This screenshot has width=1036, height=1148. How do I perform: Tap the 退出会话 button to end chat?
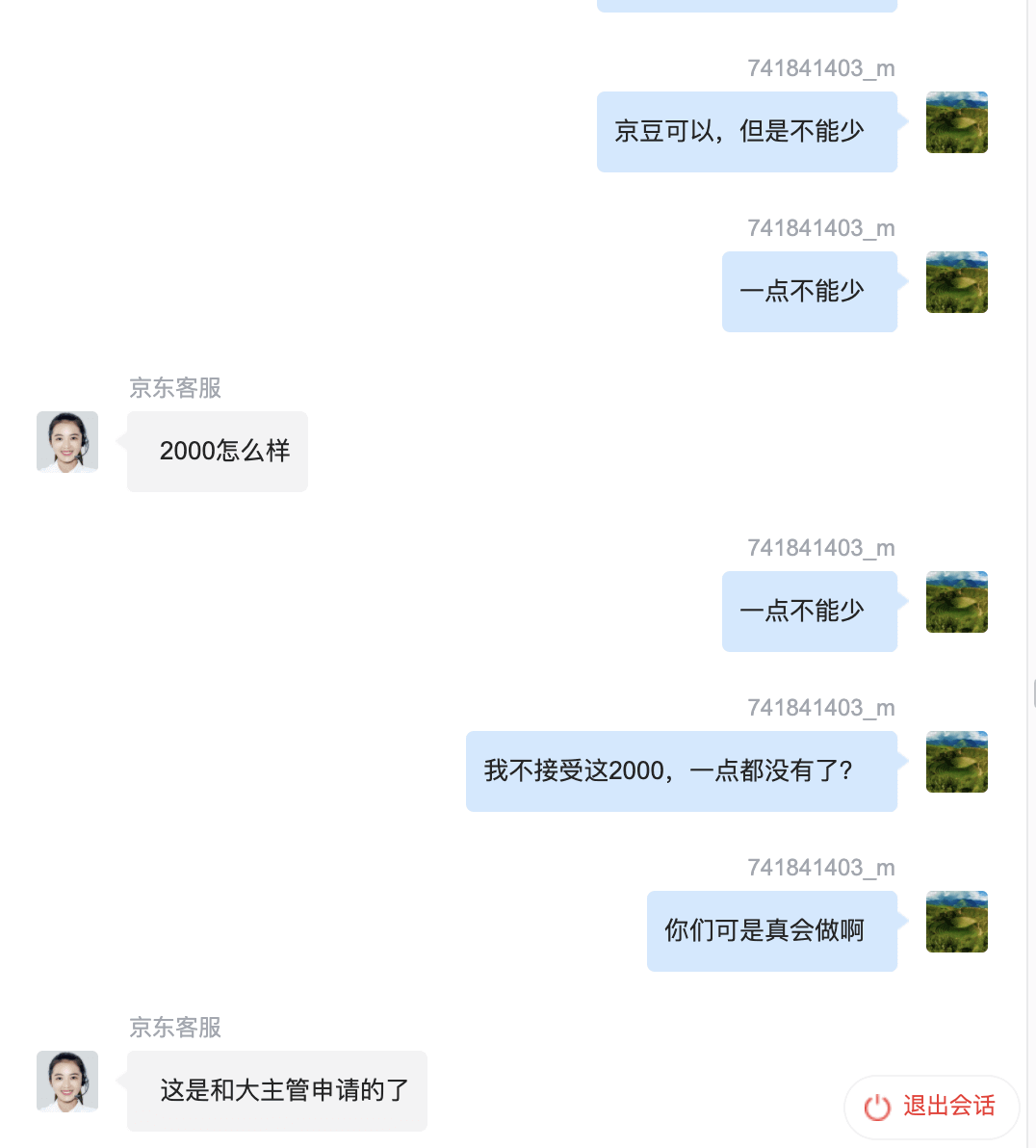[x=931, y=1107]
